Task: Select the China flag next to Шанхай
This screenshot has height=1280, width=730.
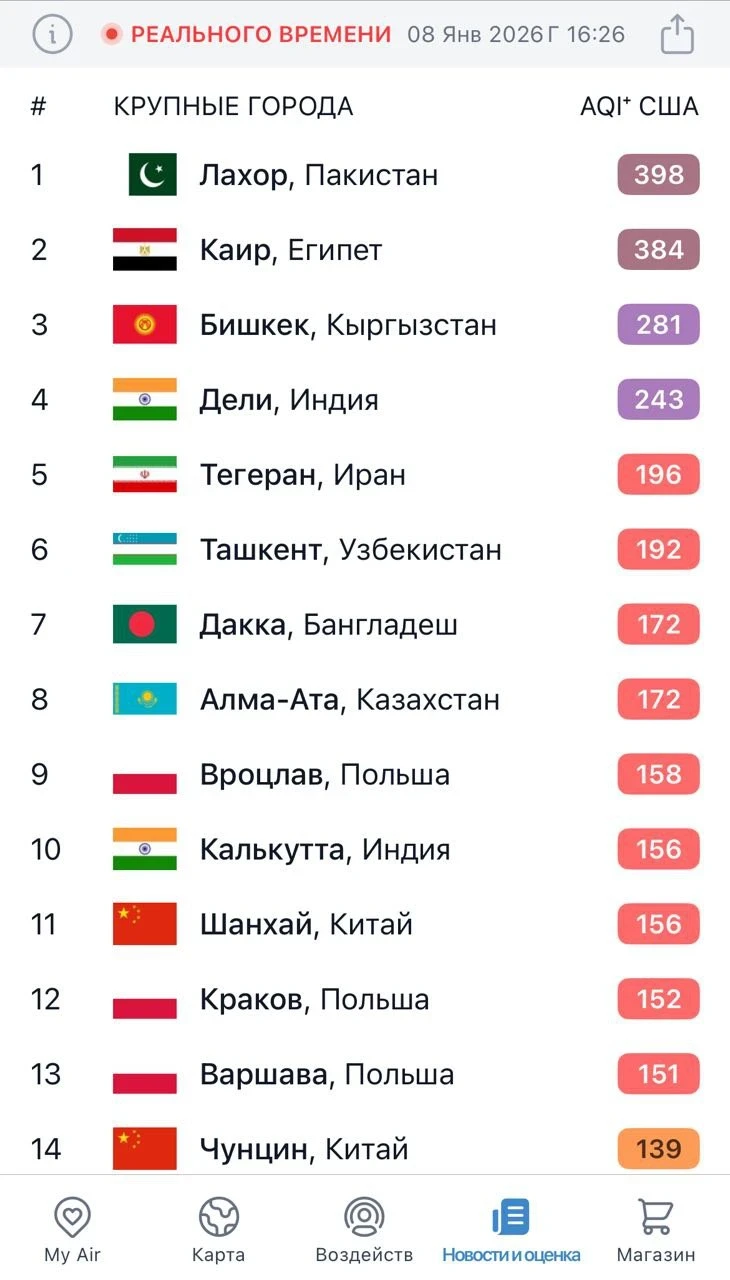Action: (146, 924)
